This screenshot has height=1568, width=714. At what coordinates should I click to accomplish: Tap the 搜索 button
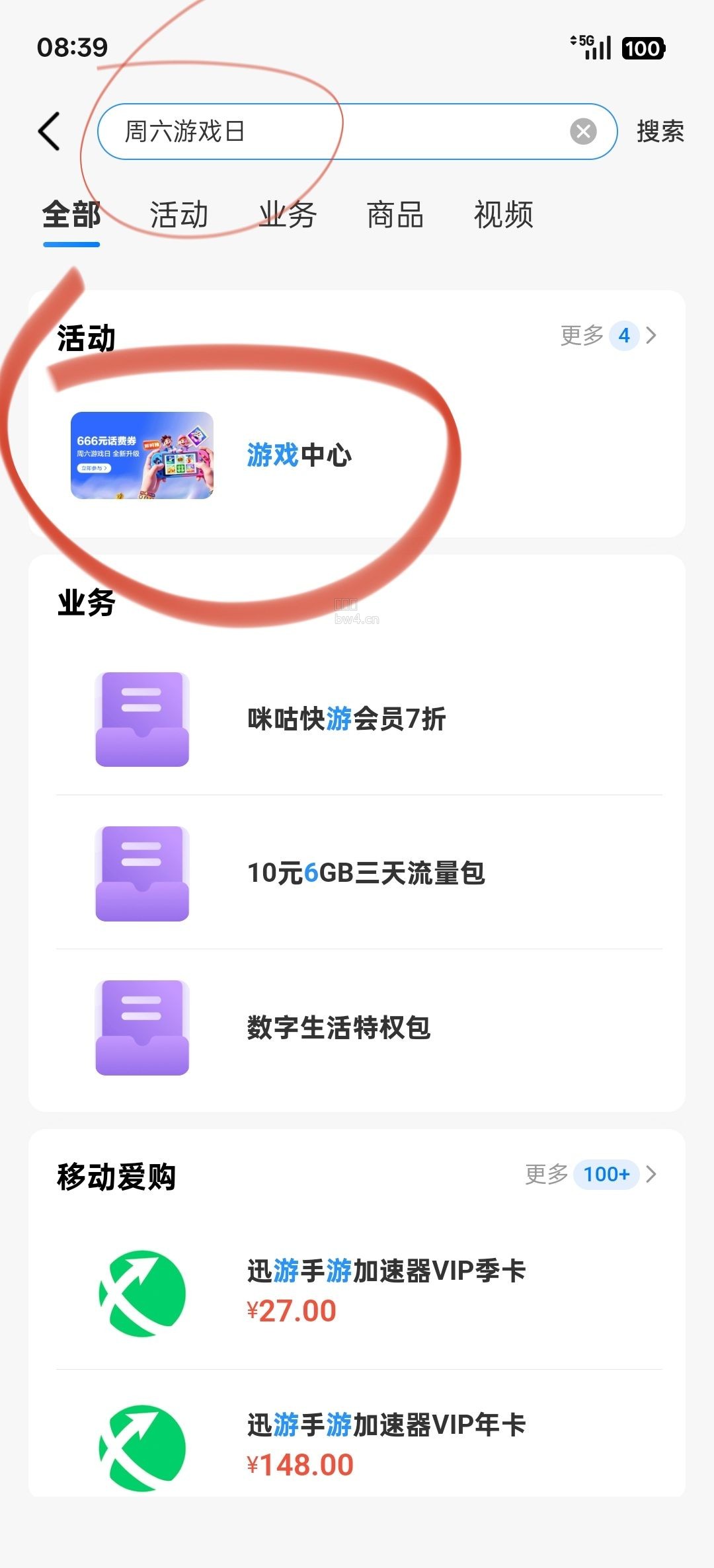(660, 131)
